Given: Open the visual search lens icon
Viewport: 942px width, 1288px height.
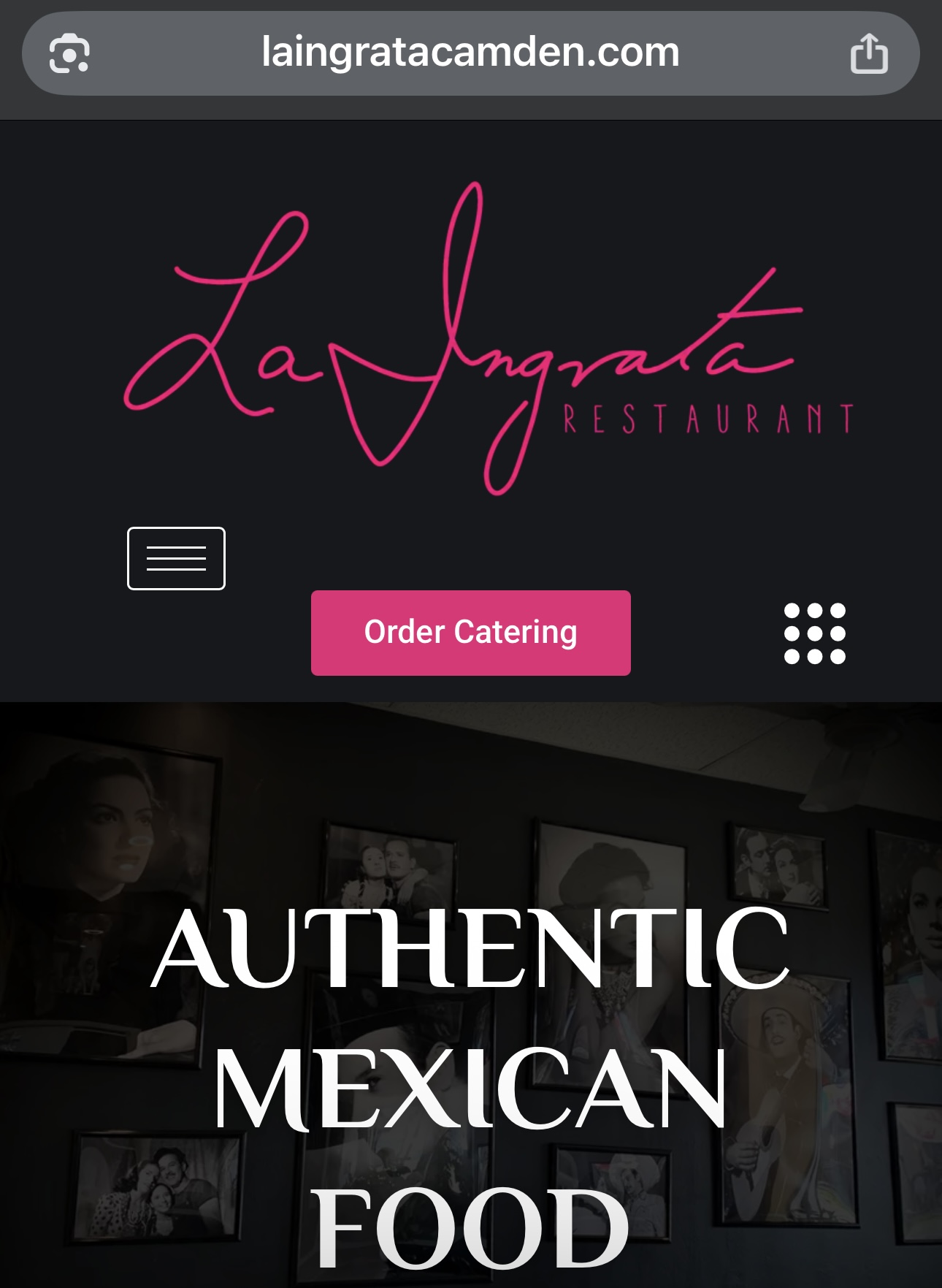Looking at the screenshot, I should tap(69, 53).
